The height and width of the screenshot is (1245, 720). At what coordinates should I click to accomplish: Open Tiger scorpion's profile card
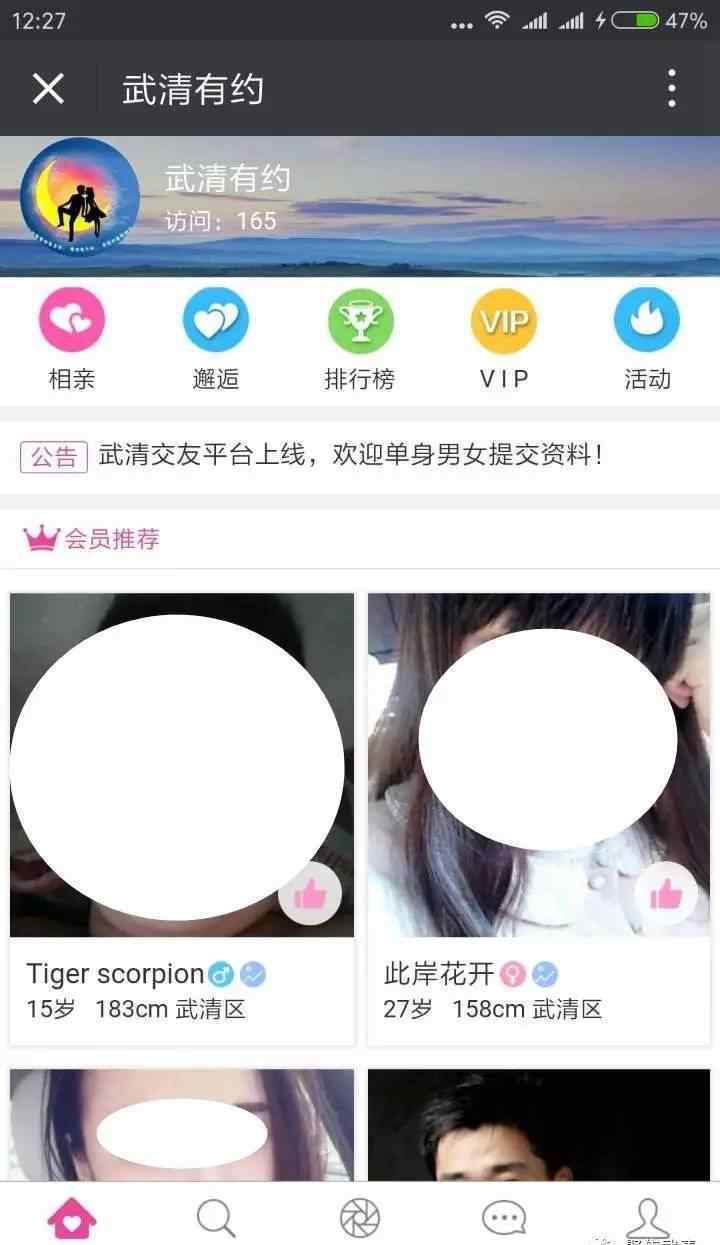pos(182,819)
